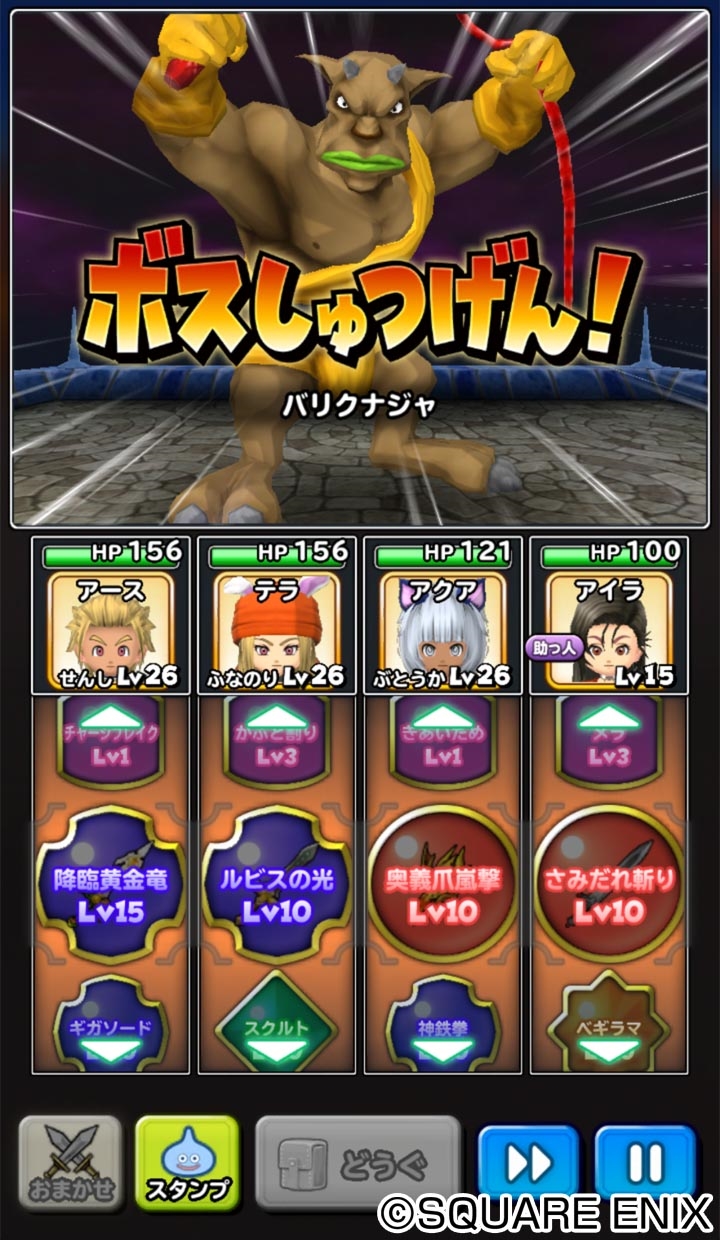
Task: Select かぶと割り Lv3 skill
Action: [x=276, y=745]
